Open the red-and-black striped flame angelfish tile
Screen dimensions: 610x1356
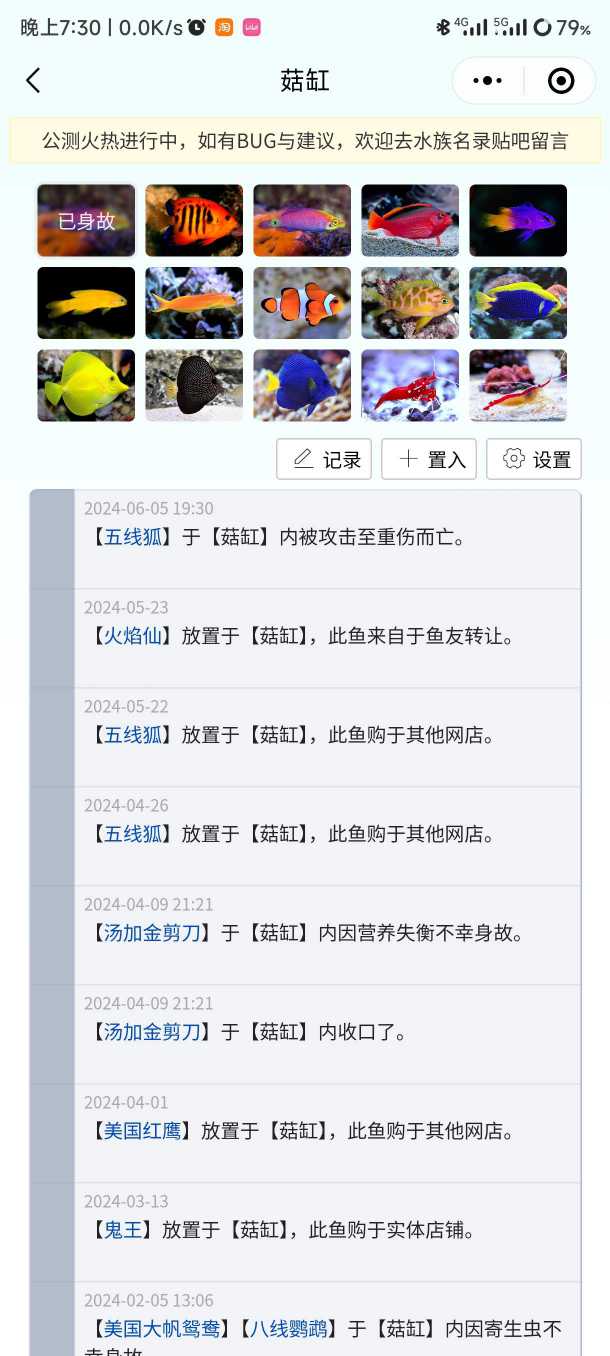point(194,220)
